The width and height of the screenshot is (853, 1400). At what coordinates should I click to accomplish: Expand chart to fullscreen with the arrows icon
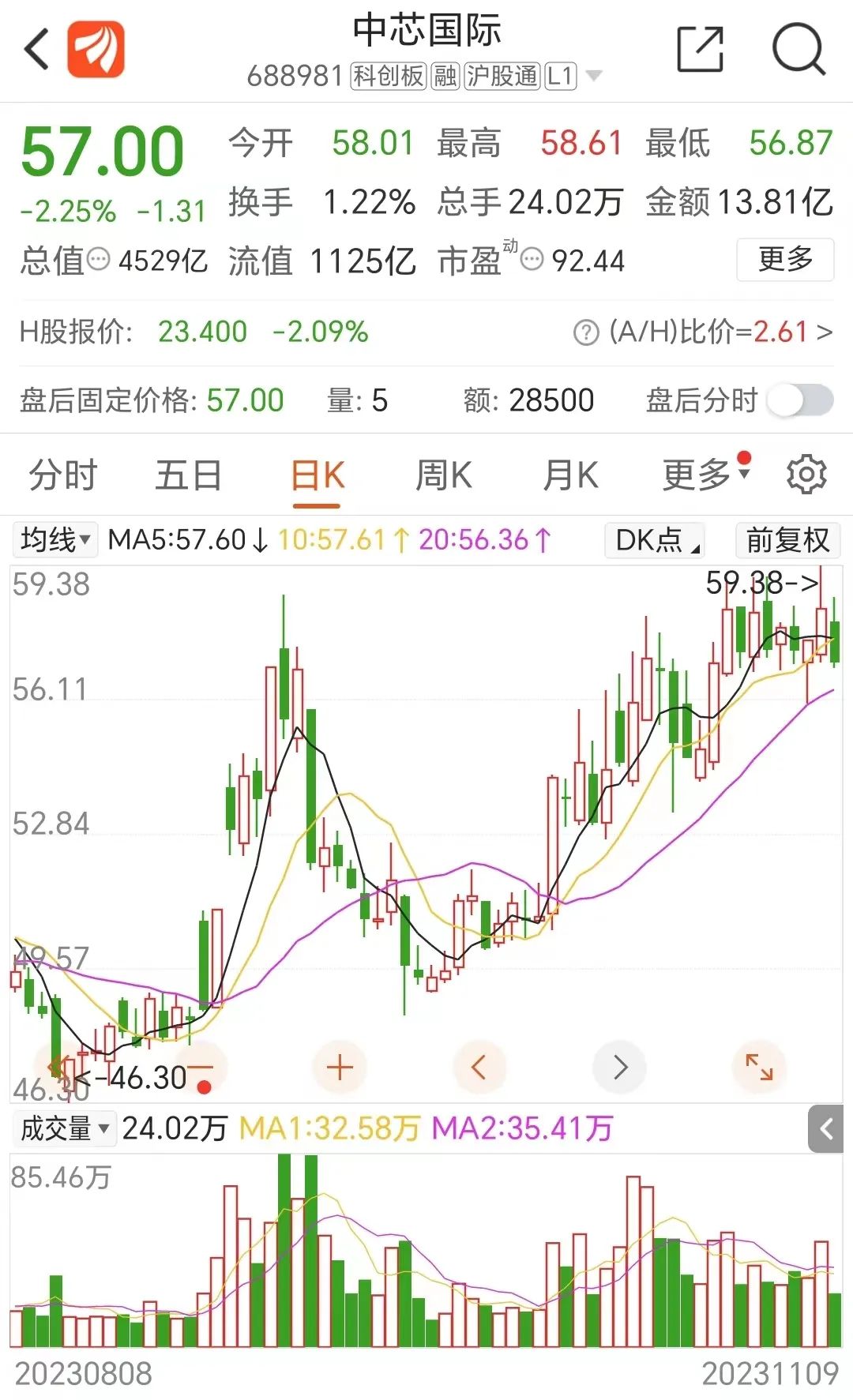(x=759, y=1067)
